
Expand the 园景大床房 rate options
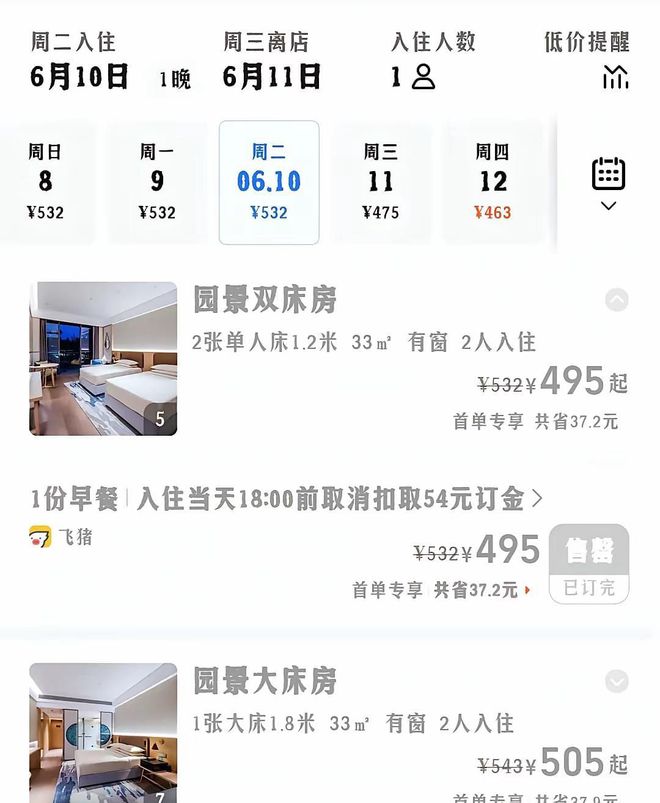617,681
